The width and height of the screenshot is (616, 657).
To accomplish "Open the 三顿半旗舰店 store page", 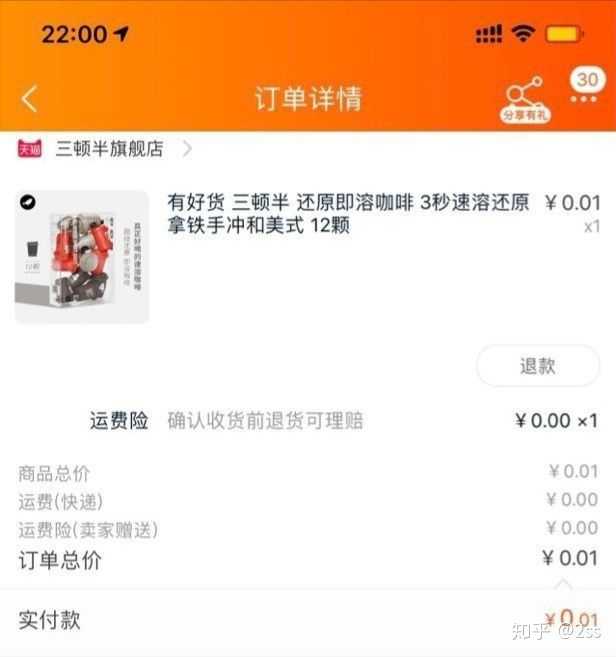I will coord(108,149).
